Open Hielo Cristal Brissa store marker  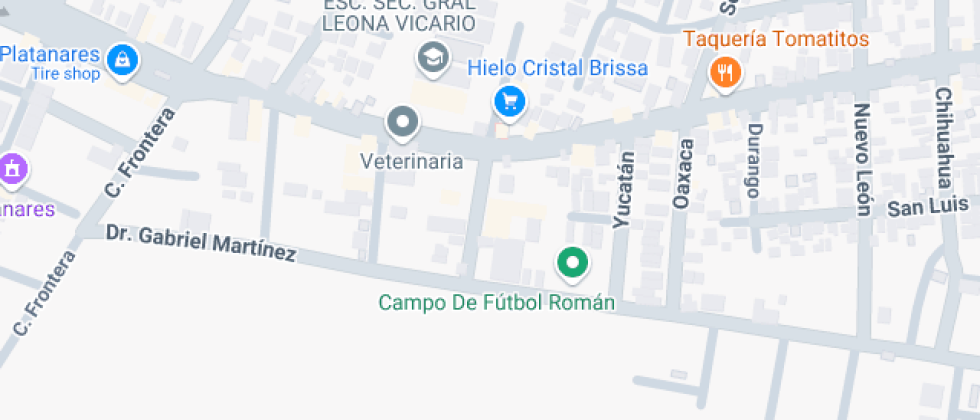510,100
